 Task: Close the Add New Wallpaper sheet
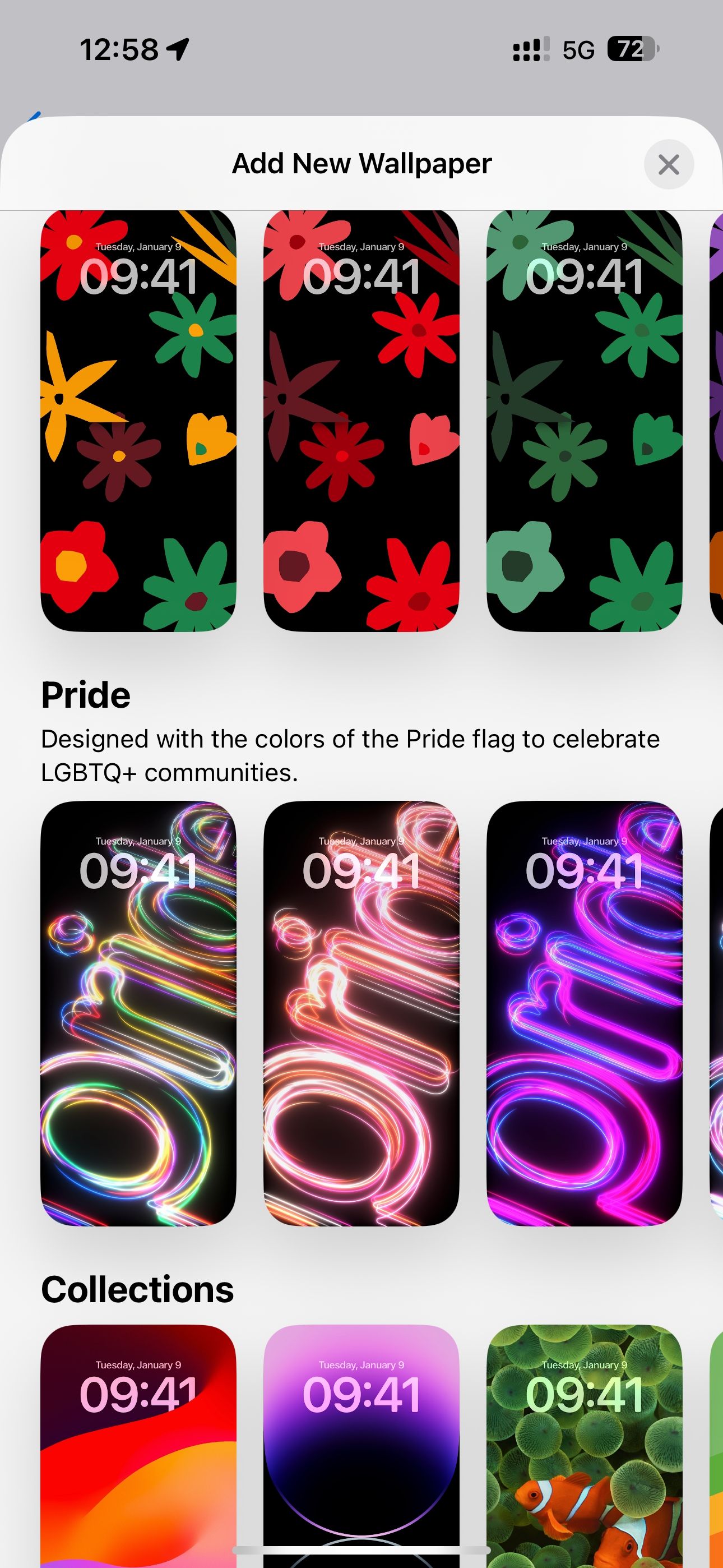point(668,164)
